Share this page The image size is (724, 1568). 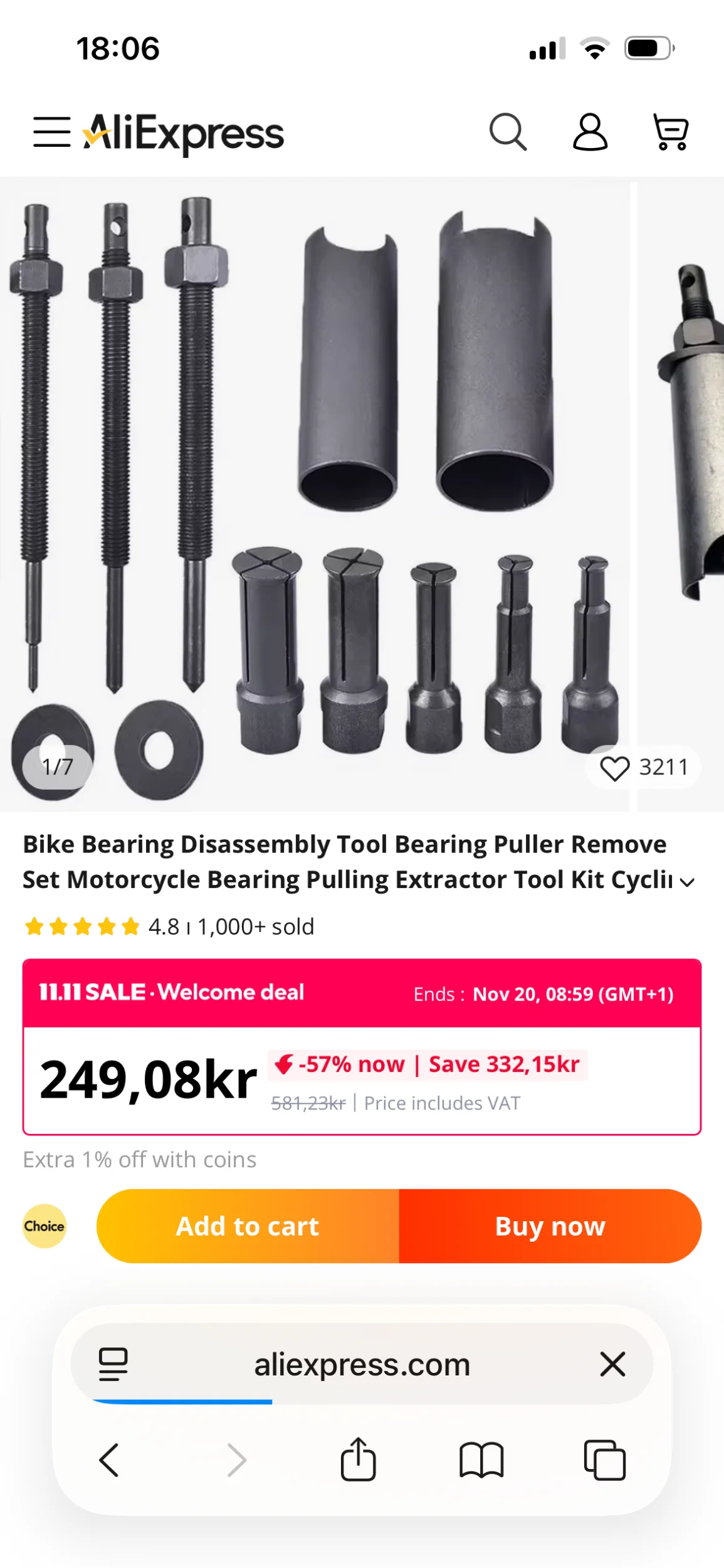[358, 1460]
